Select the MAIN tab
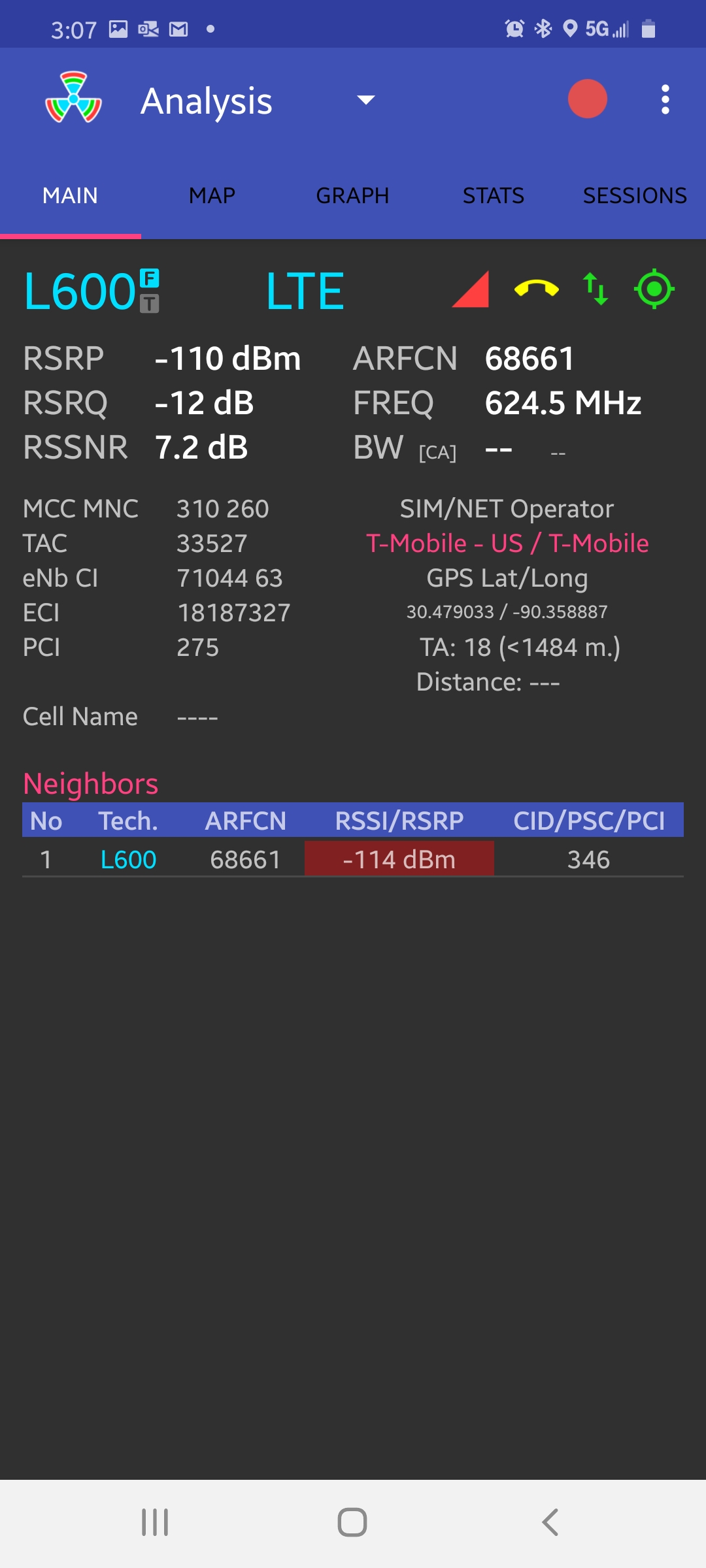 (x=70, y=195)
